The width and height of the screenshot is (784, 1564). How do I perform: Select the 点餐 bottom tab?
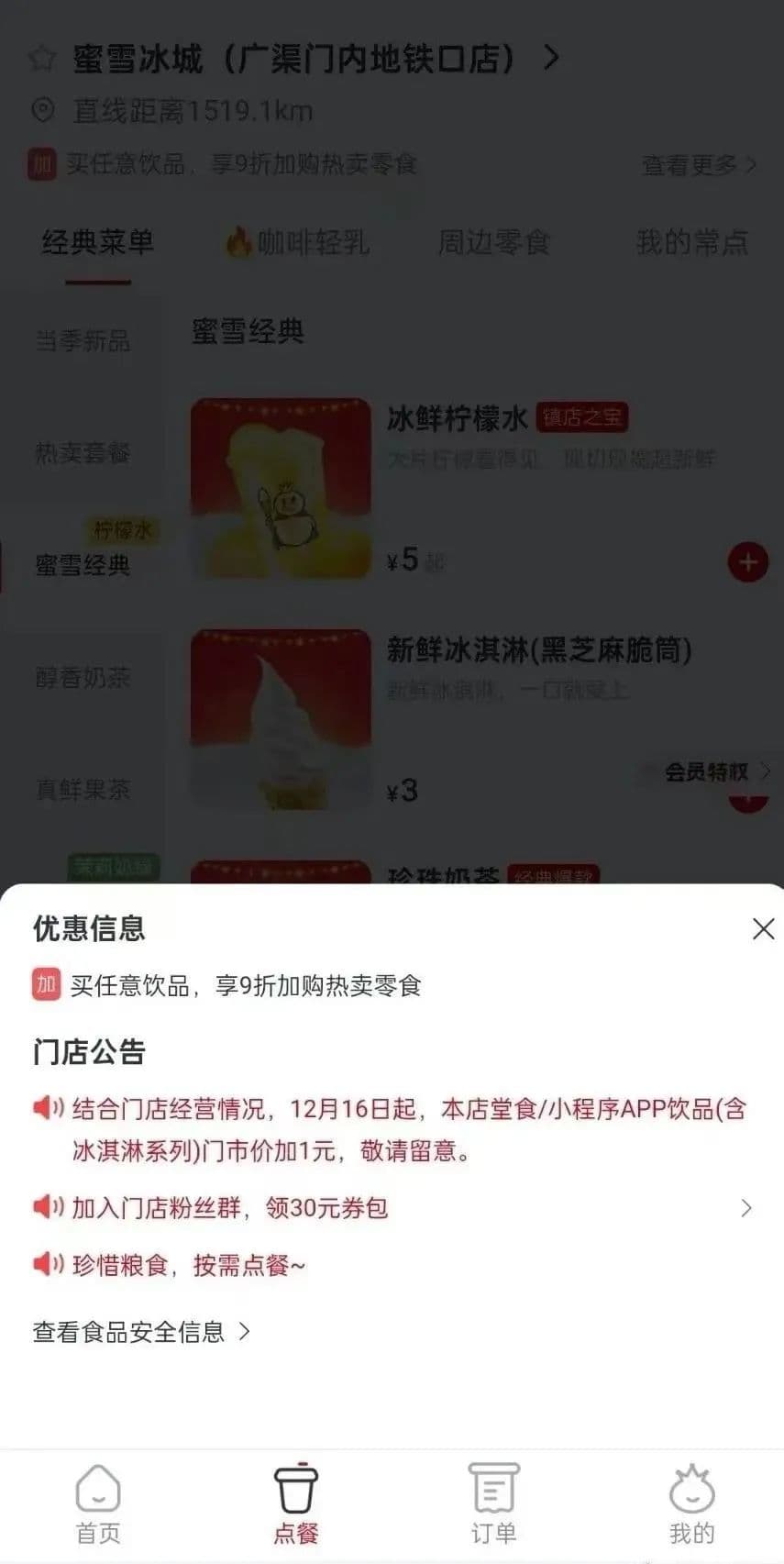[295, 1504]
